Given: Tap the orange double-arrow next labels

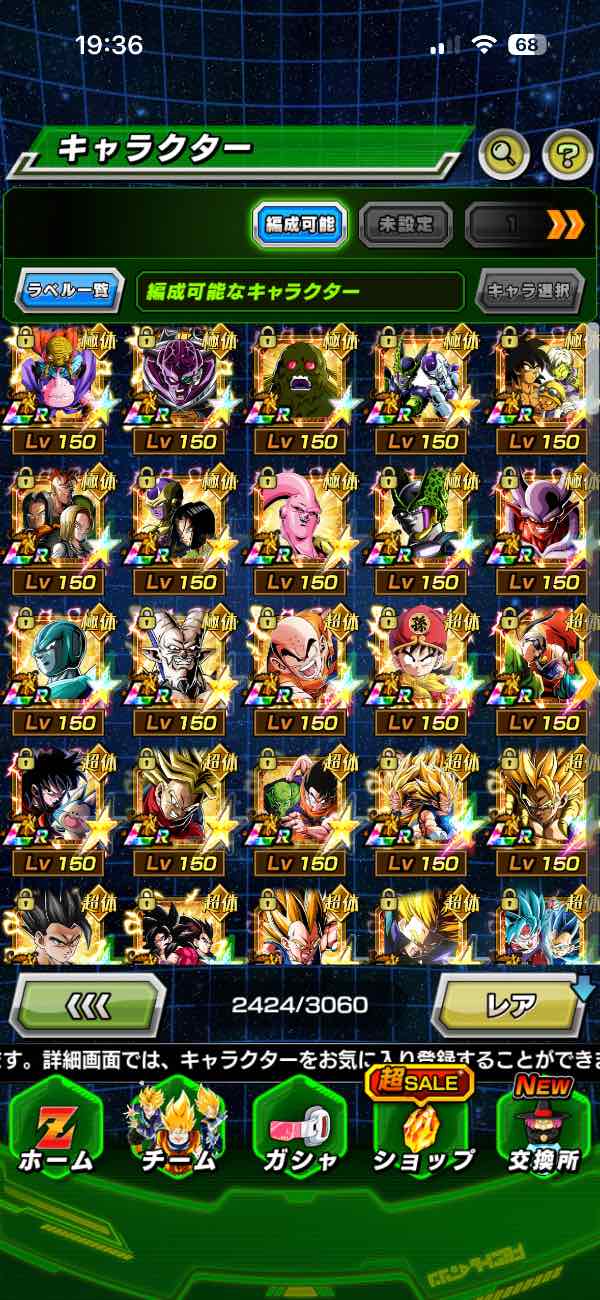Looking at the screenshot, I should click(x=565, y=225).
